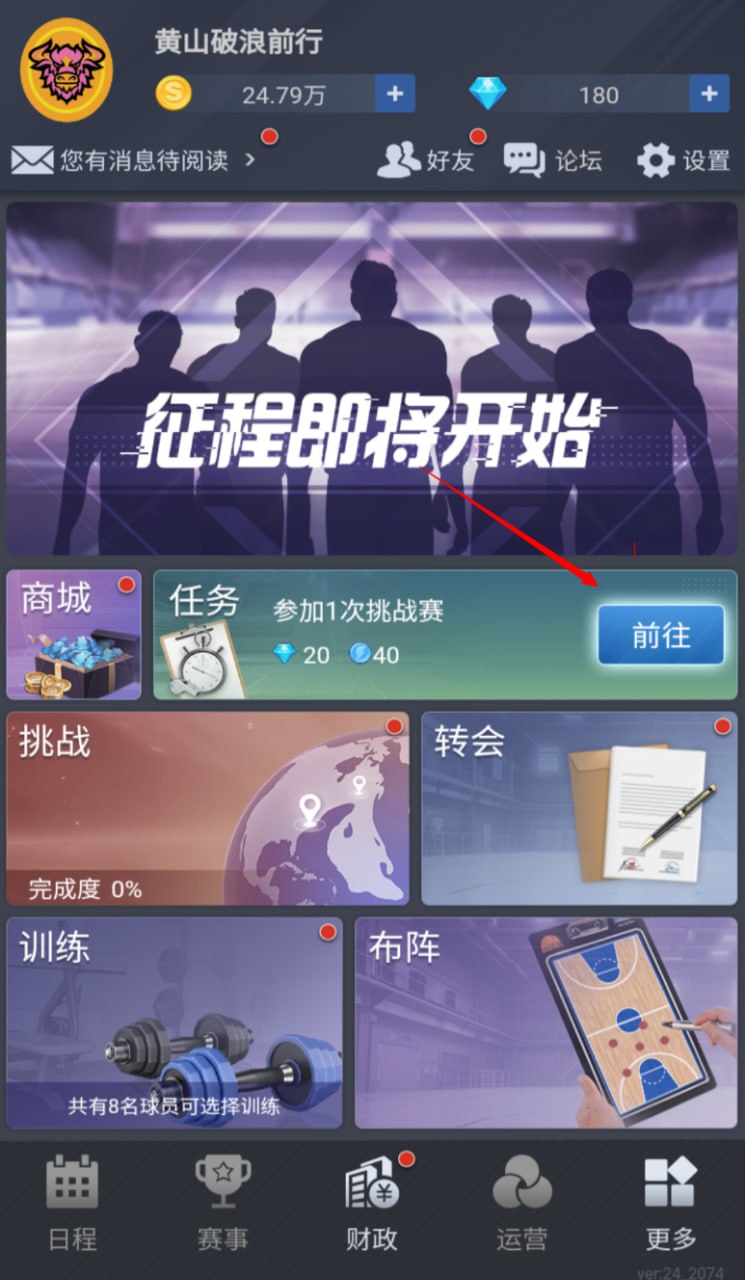Open the unread messages notice
745x1280 pixels.
tap(133, 159)
